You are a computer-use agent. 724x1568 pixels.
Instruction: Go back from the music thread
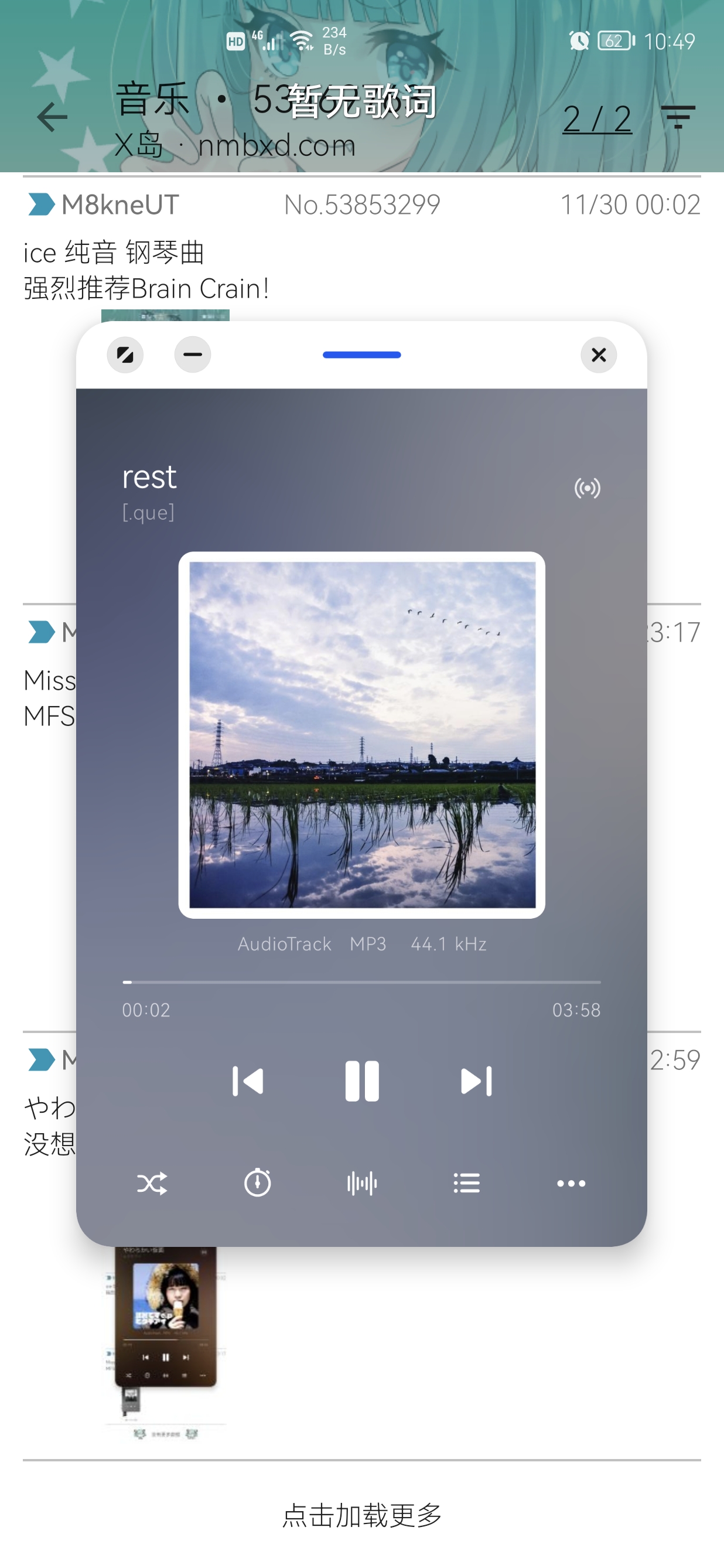click(x=52, y=117)
